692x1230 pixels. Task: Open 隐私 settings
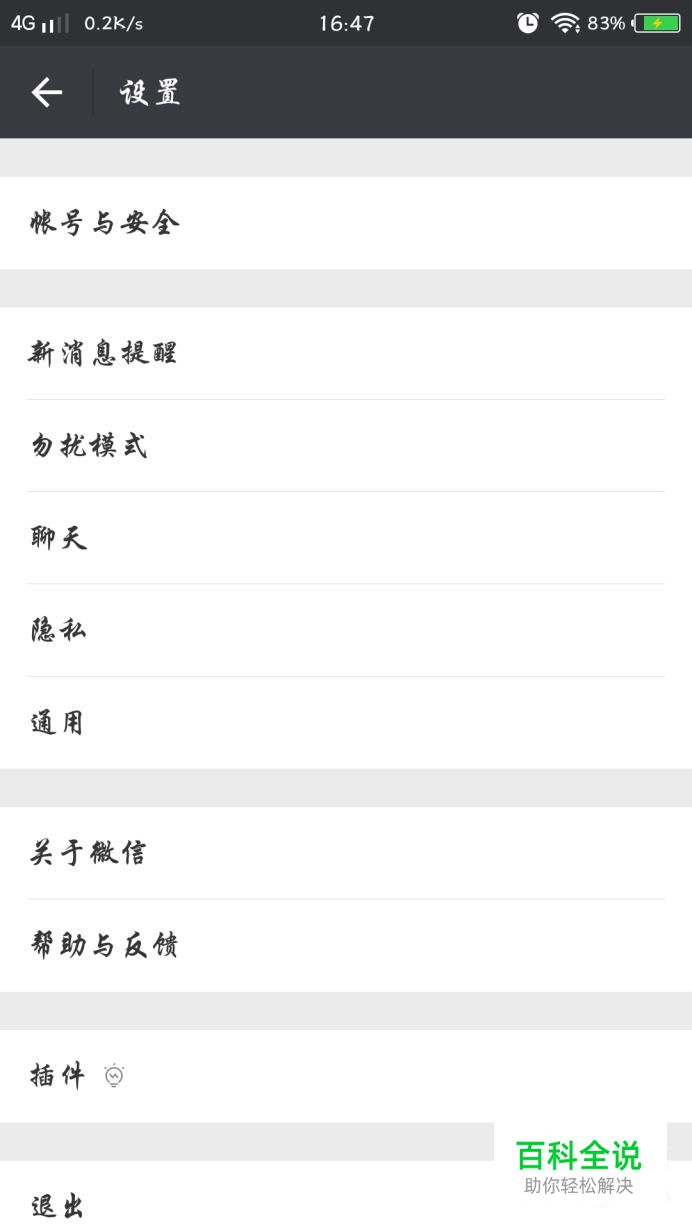60,630
